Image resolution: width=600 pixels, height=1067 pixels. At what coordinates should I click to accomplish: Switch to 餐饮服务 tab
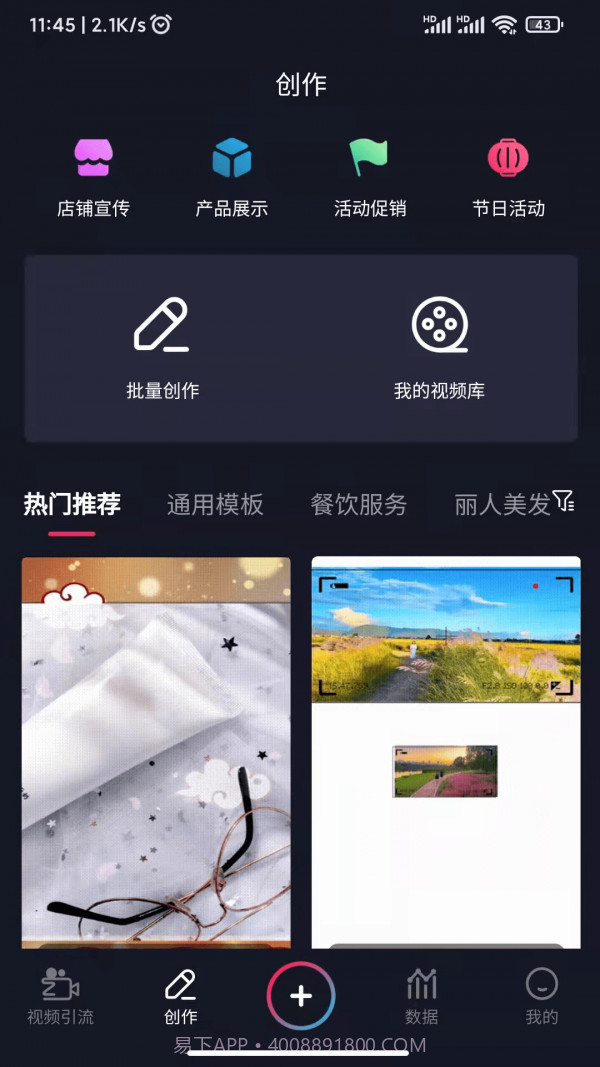(x=358, y=504)
